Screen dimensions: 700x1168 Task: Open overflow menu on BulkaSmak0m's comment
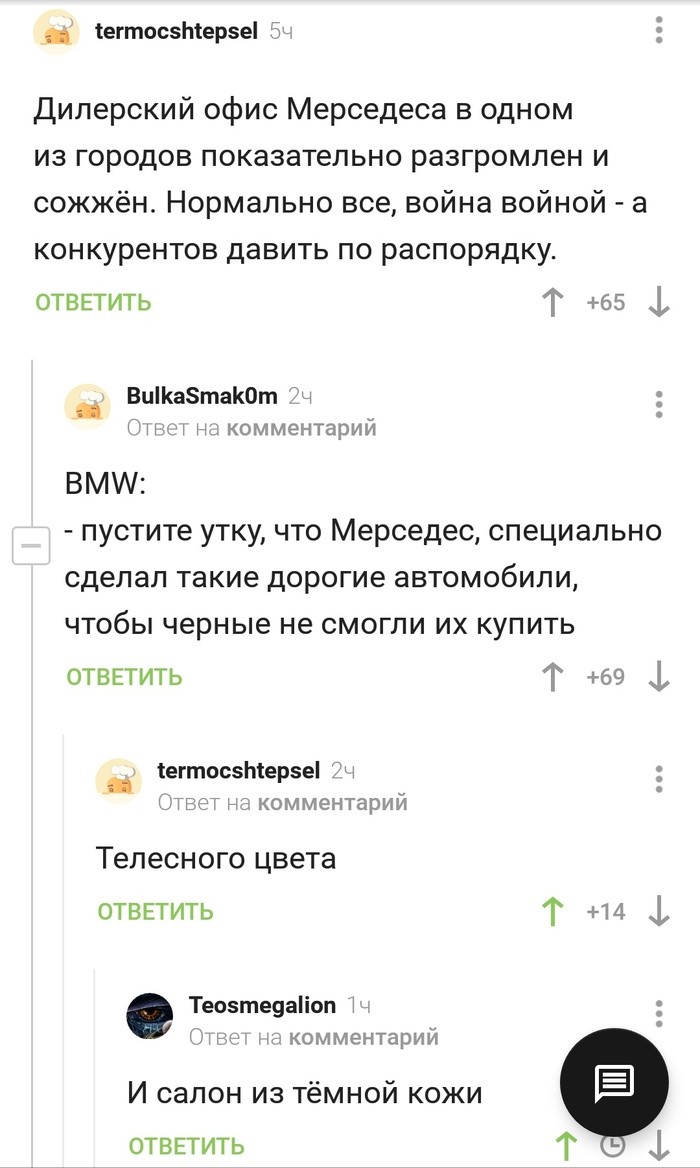pyautogui.click(x=659, y=404)
